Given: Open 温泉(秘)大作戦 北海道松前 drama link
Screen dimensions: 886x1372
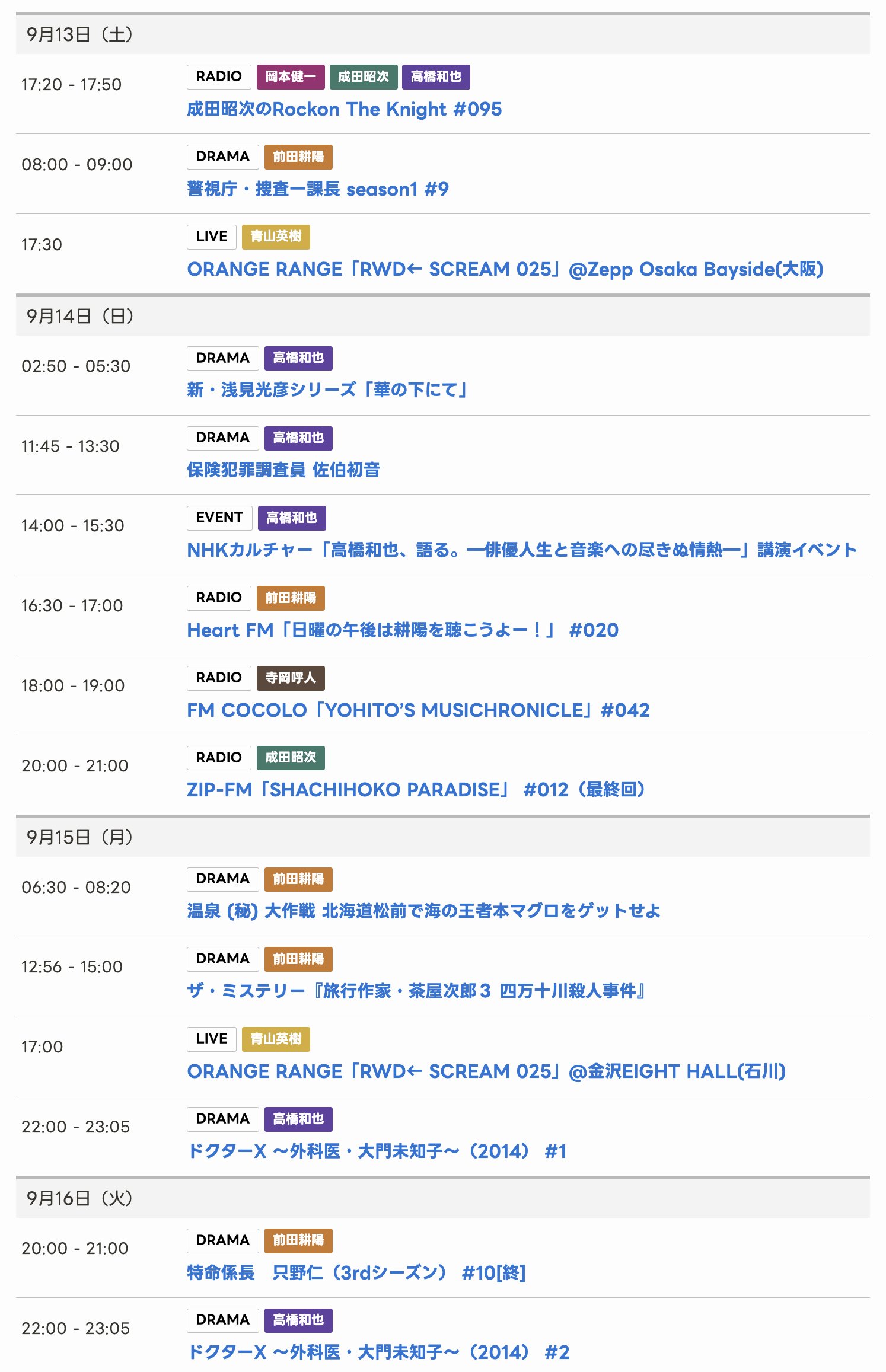Looking at the screenshot, I should pyautogui.click(x=423, y=911).
